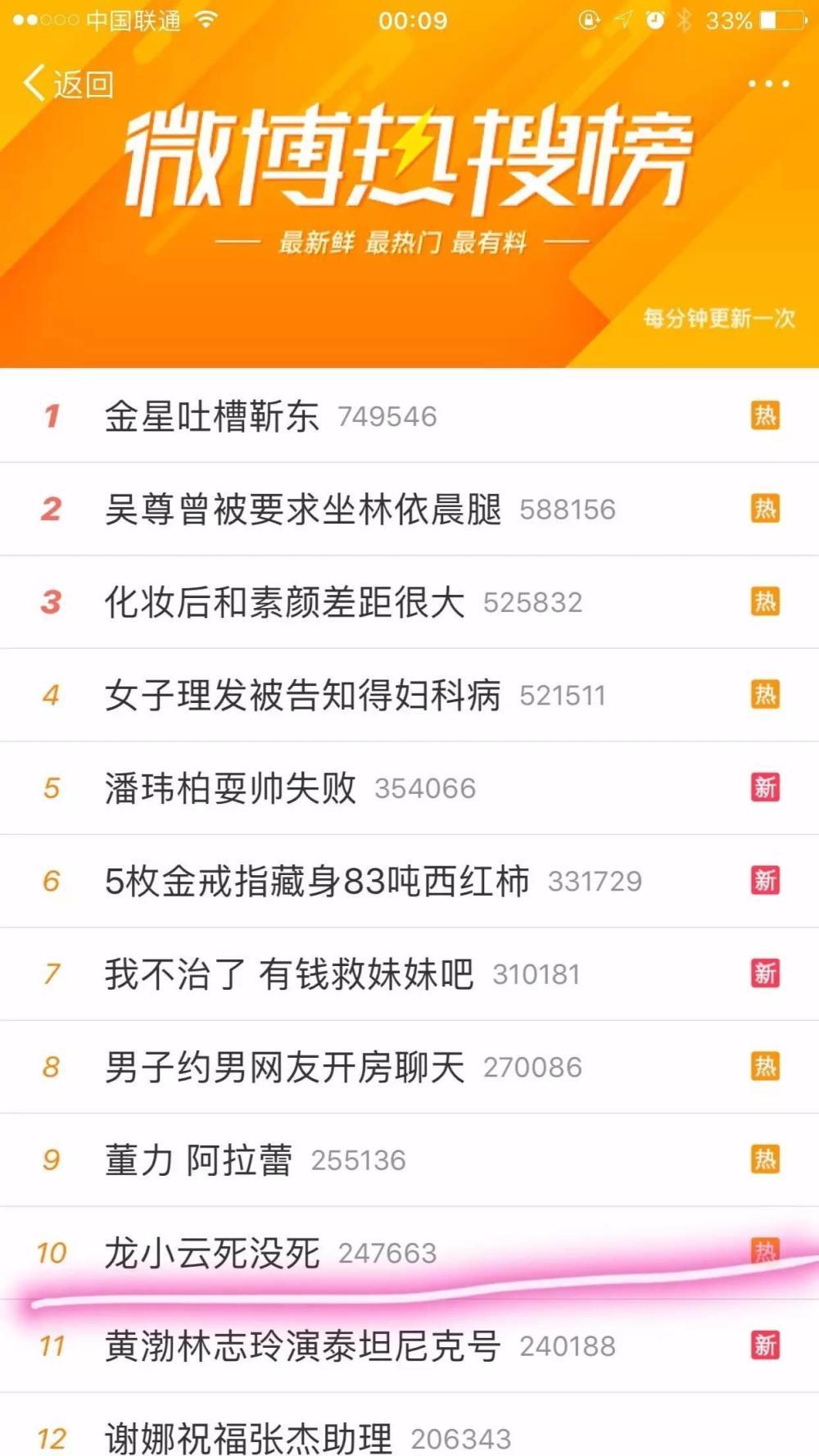This screenshot has height=1456, width=819.
Task: Open hot search 金星吐槽靳东
Action: coord(409,416)
